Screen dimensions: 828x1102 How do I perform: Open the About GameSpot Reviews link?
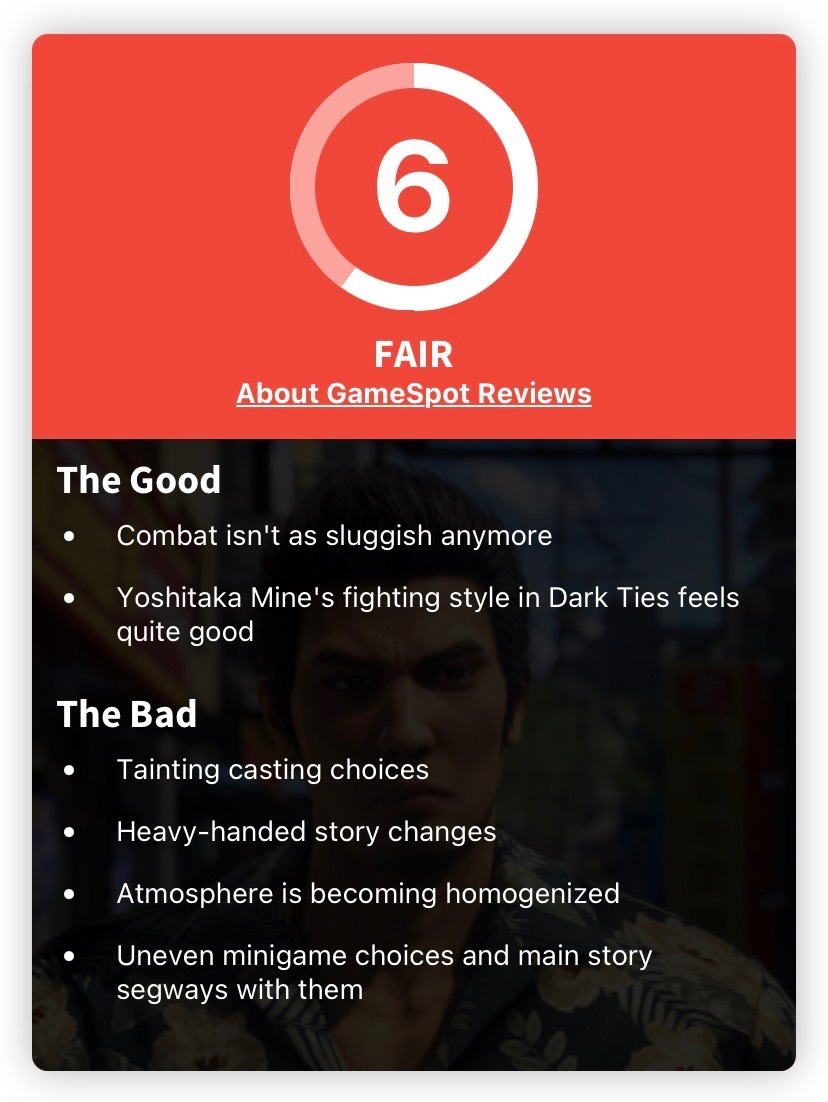(x=414, y=393)
